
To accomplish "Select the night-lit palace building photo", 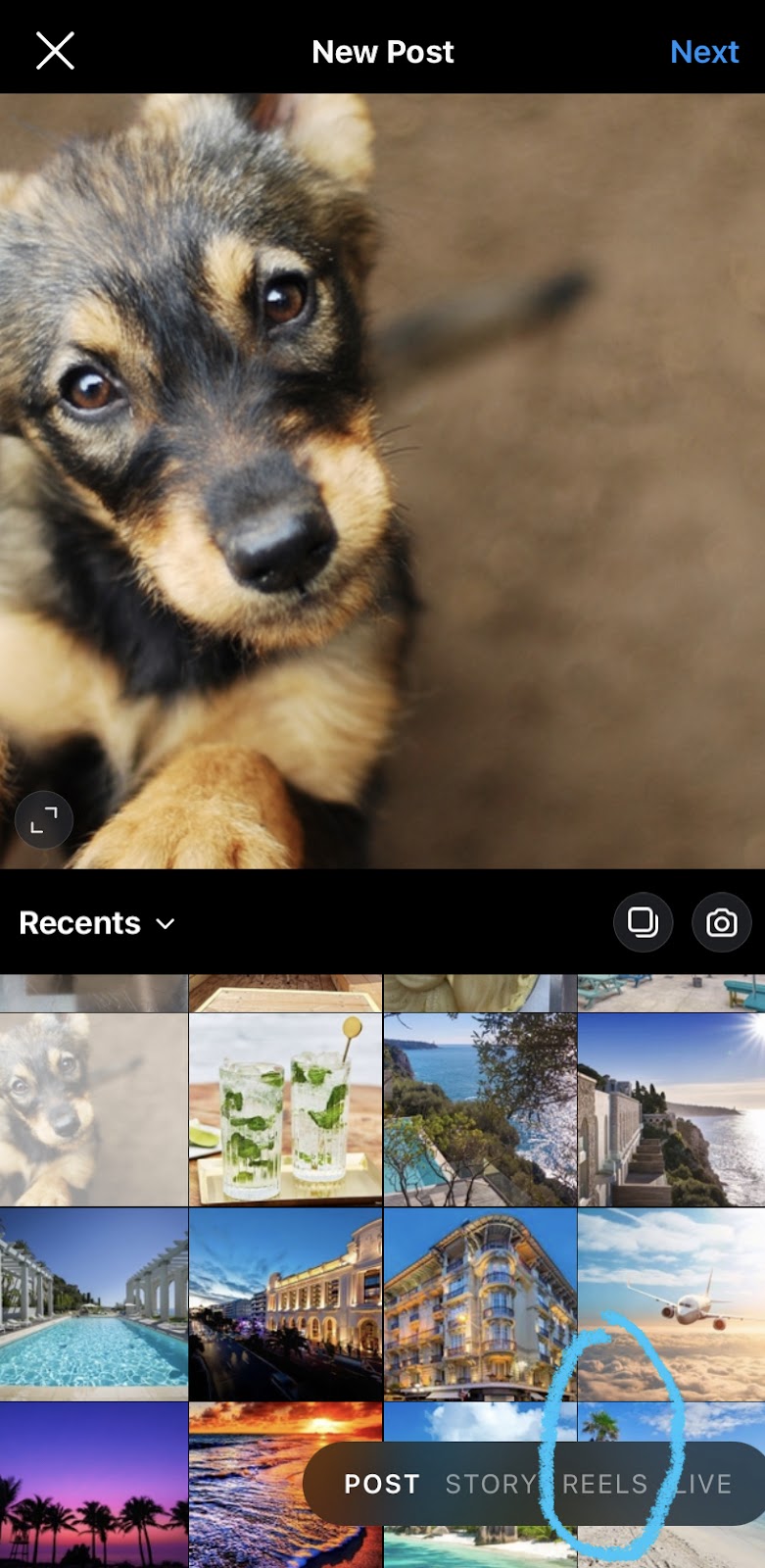I will tap(285, 1303).
